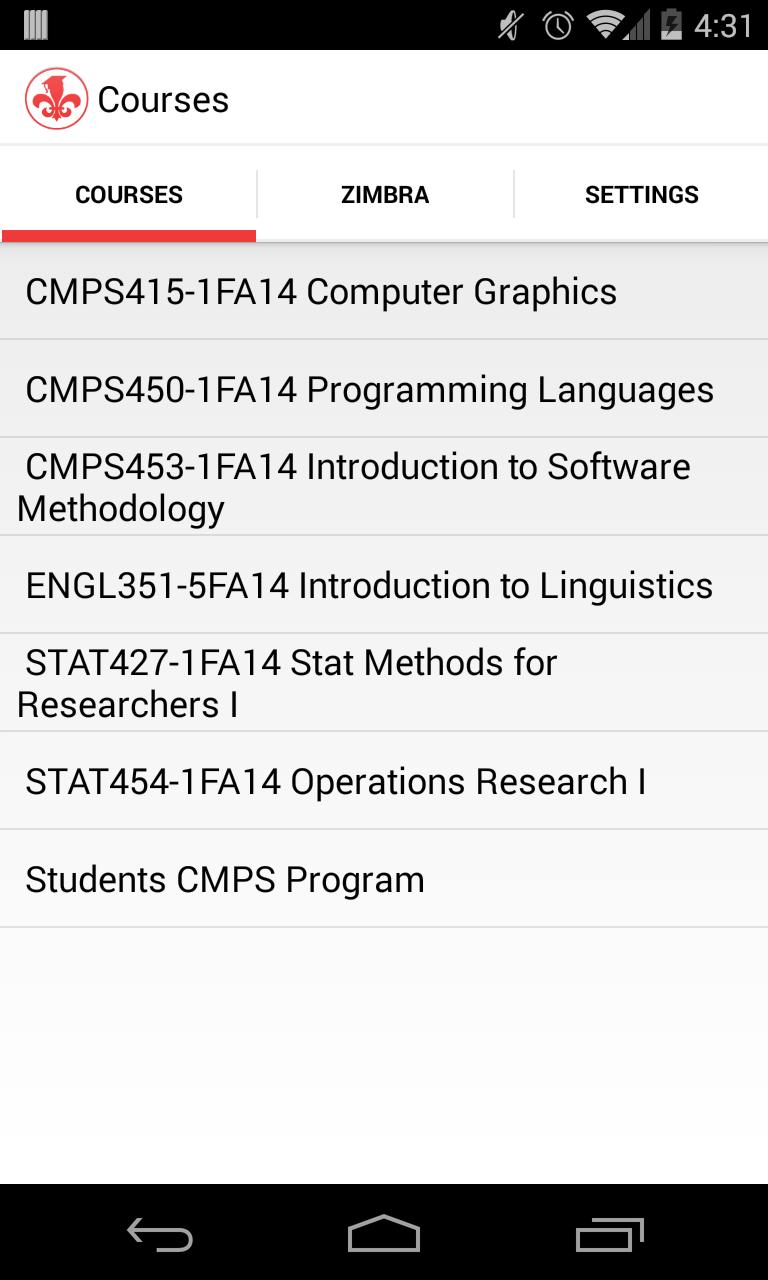Viewport: 768px width, 1280px height.
Task: Click the red fleur-de-lis app logo
Action: [x=56, y=97]
